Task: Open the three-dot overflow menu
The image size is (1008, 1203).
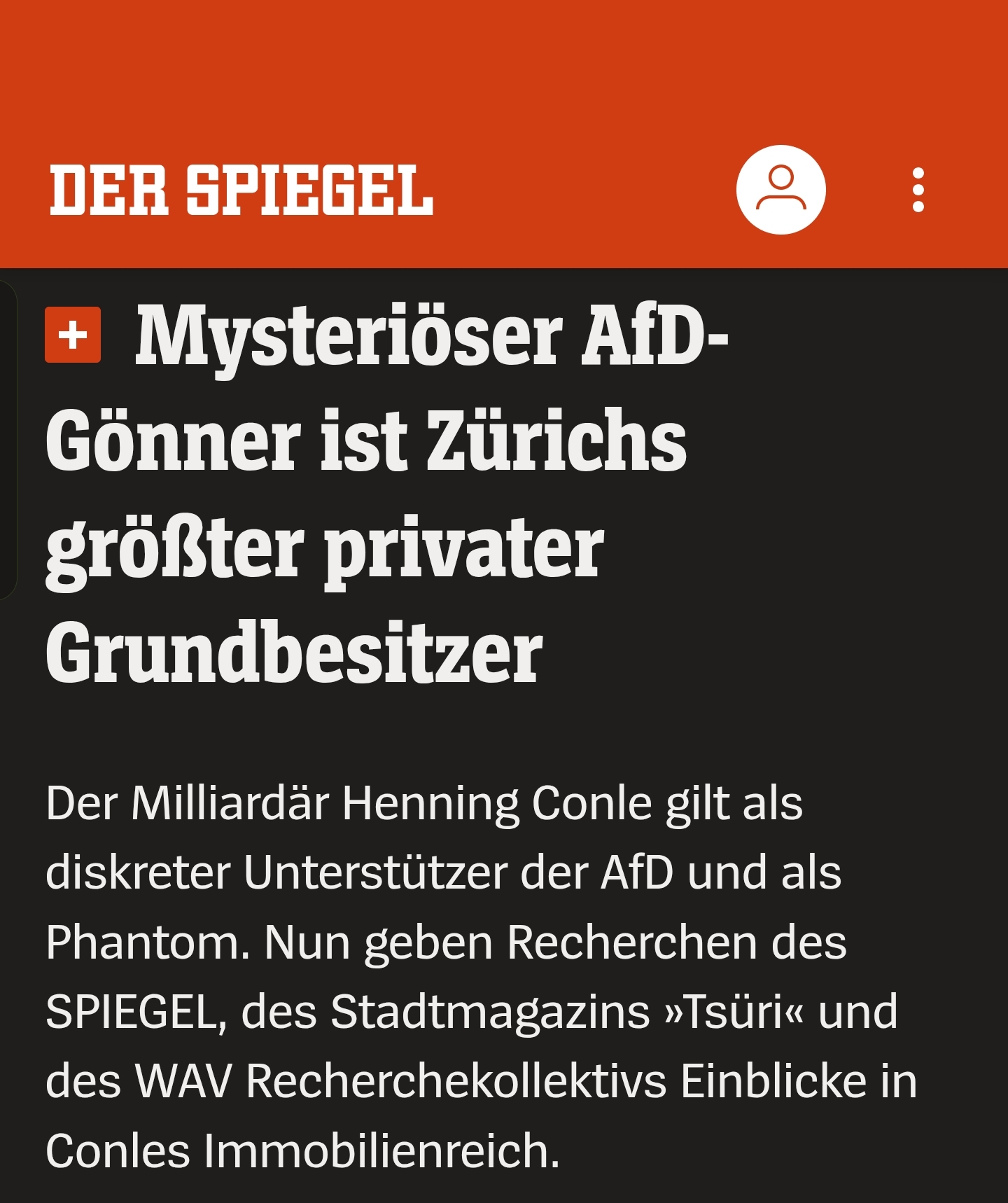Action: [x=918, y=189]
